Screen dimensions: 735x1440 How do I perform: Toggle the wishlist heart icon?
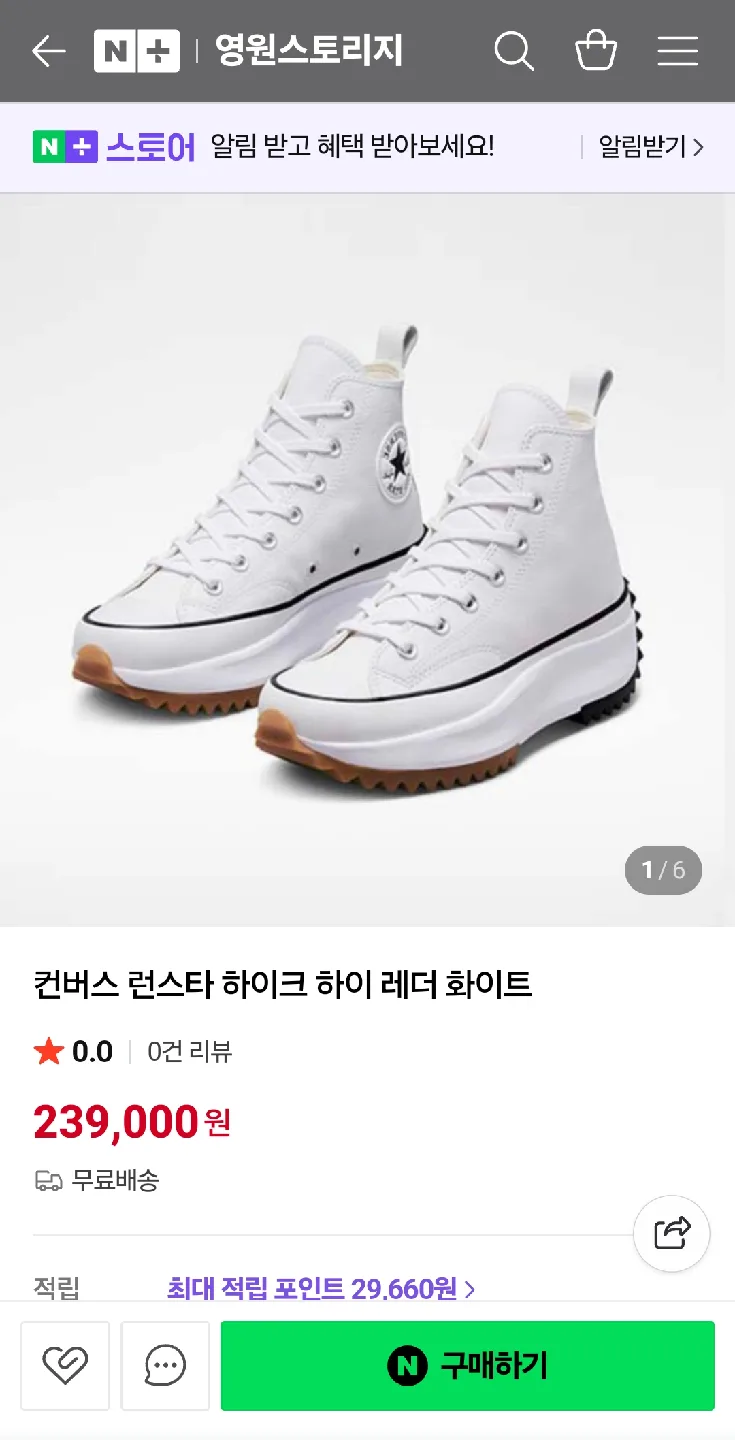pos(65,1365)
